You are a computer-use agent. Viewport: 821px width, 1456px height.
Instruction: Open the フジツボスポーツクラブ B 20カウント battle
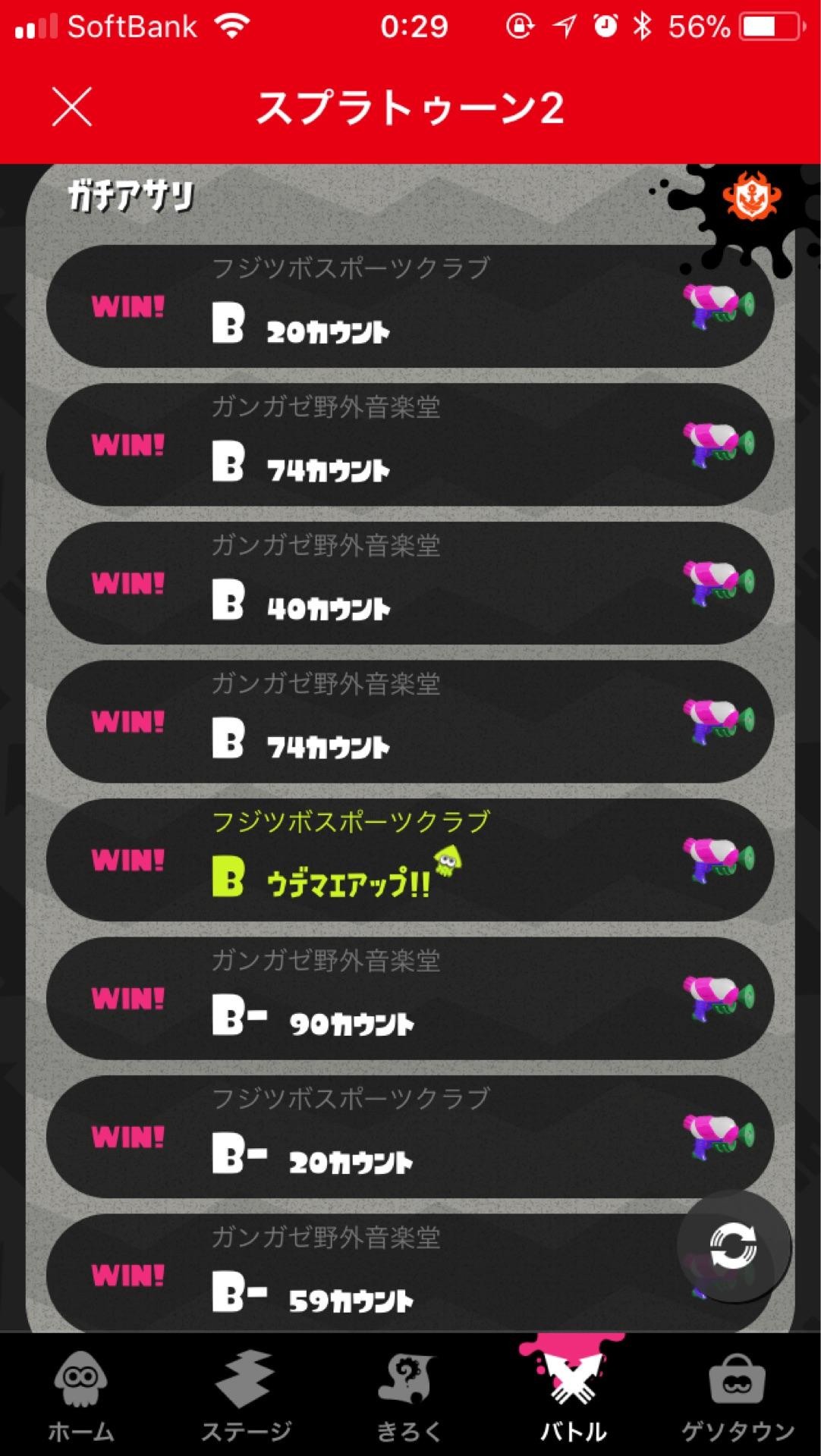coord(410,306)
